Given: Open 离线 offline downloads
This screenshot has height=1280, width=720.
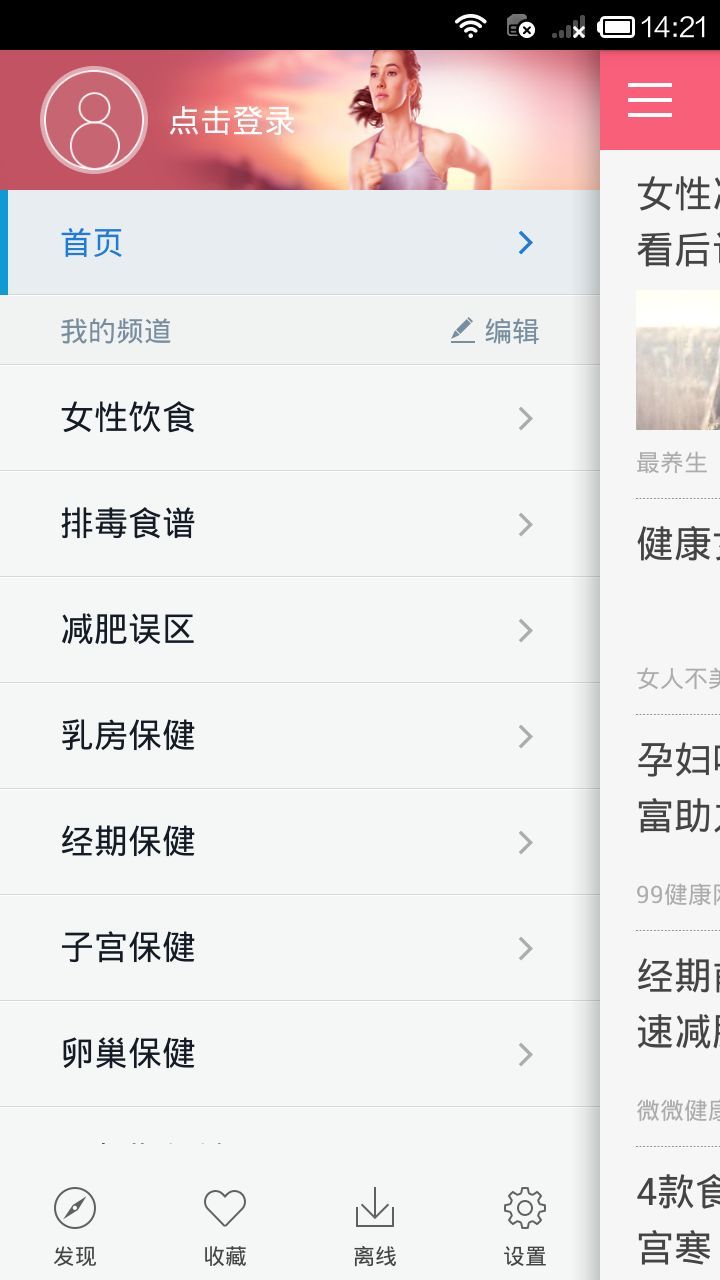Looking at the screenshot, I should point(375,1227).
